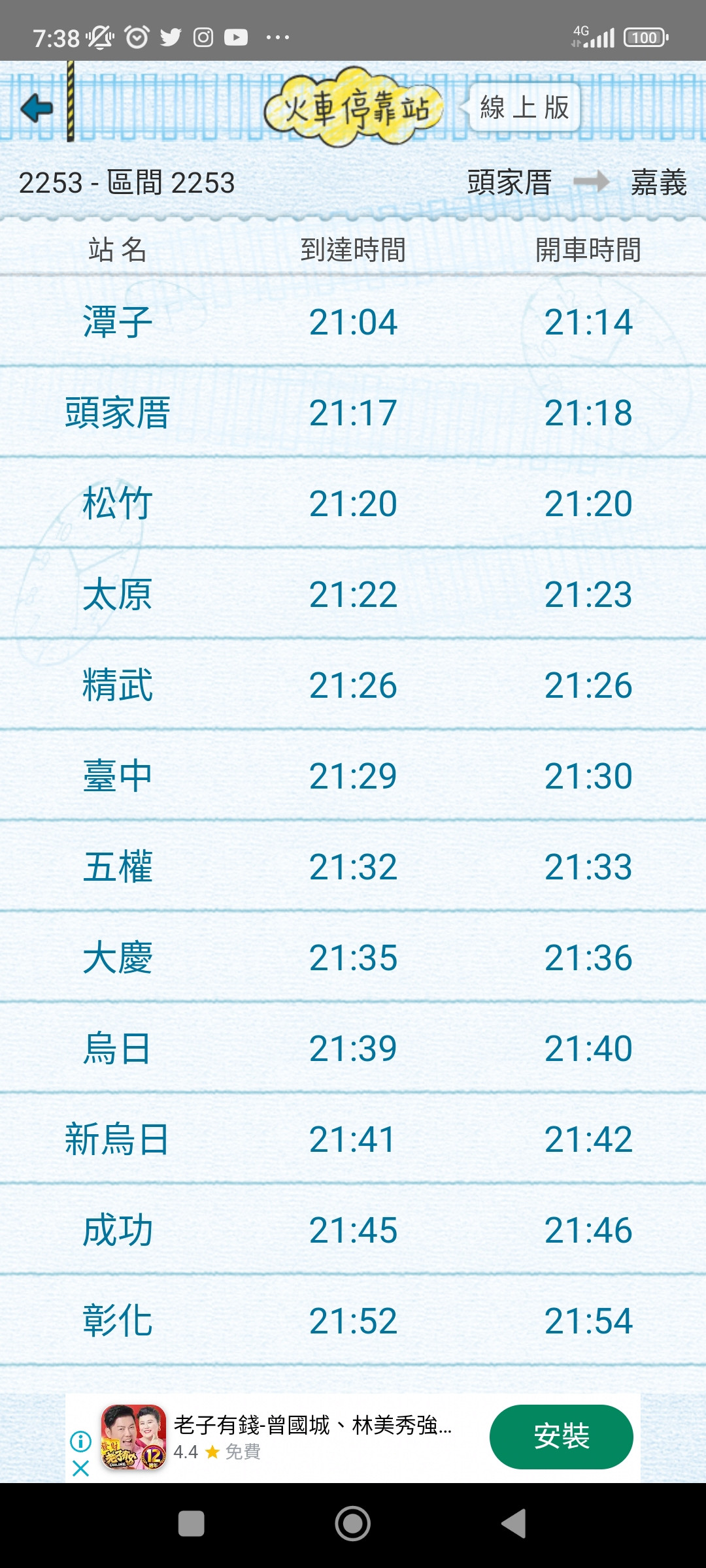Open the ad info icon
Image resolution: width=706 pixels, height=1568 pixels.
[80, 1441]
